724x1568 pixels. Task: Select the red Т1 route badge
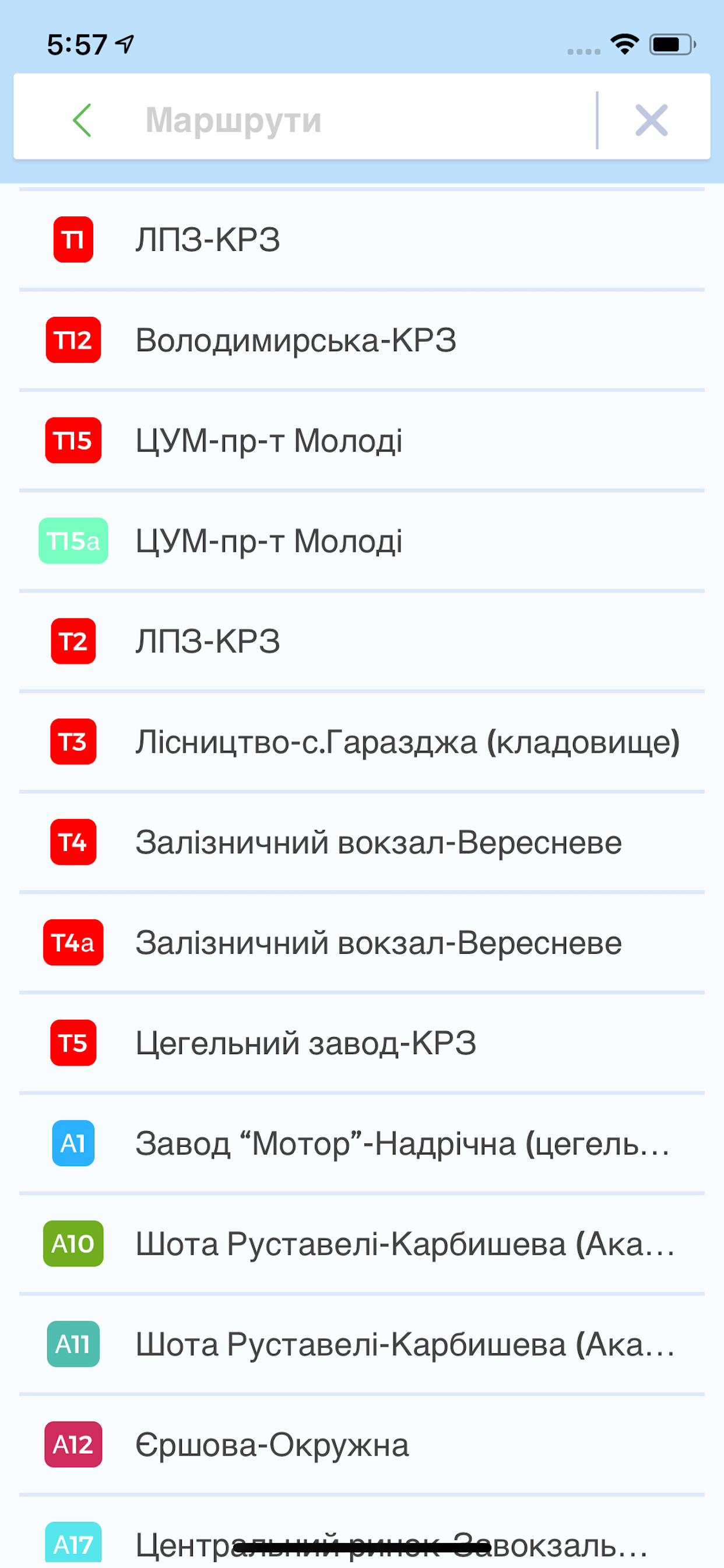point(72,239)
